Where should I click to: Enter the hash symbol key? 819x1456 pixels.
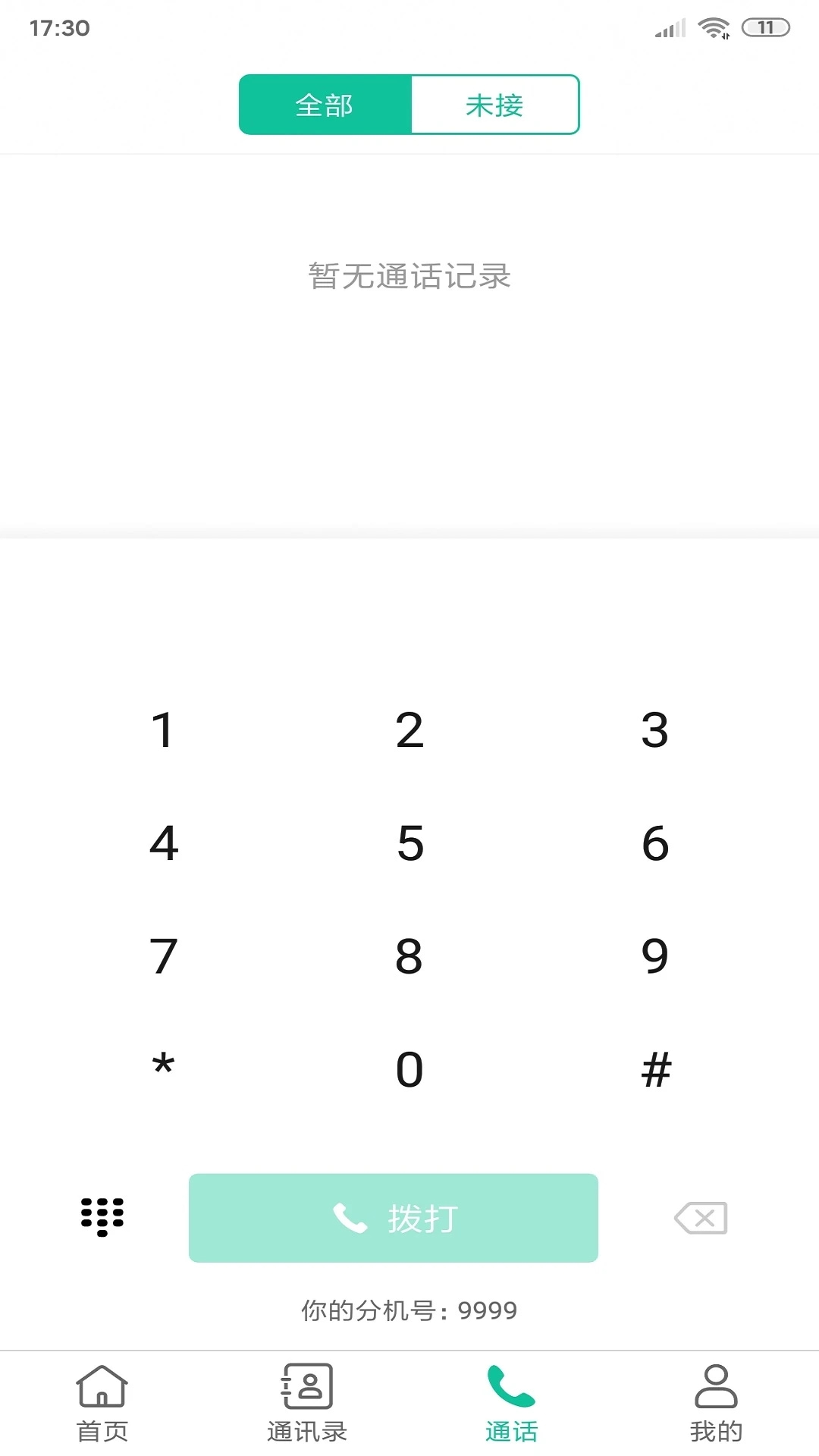[655, 1069]
